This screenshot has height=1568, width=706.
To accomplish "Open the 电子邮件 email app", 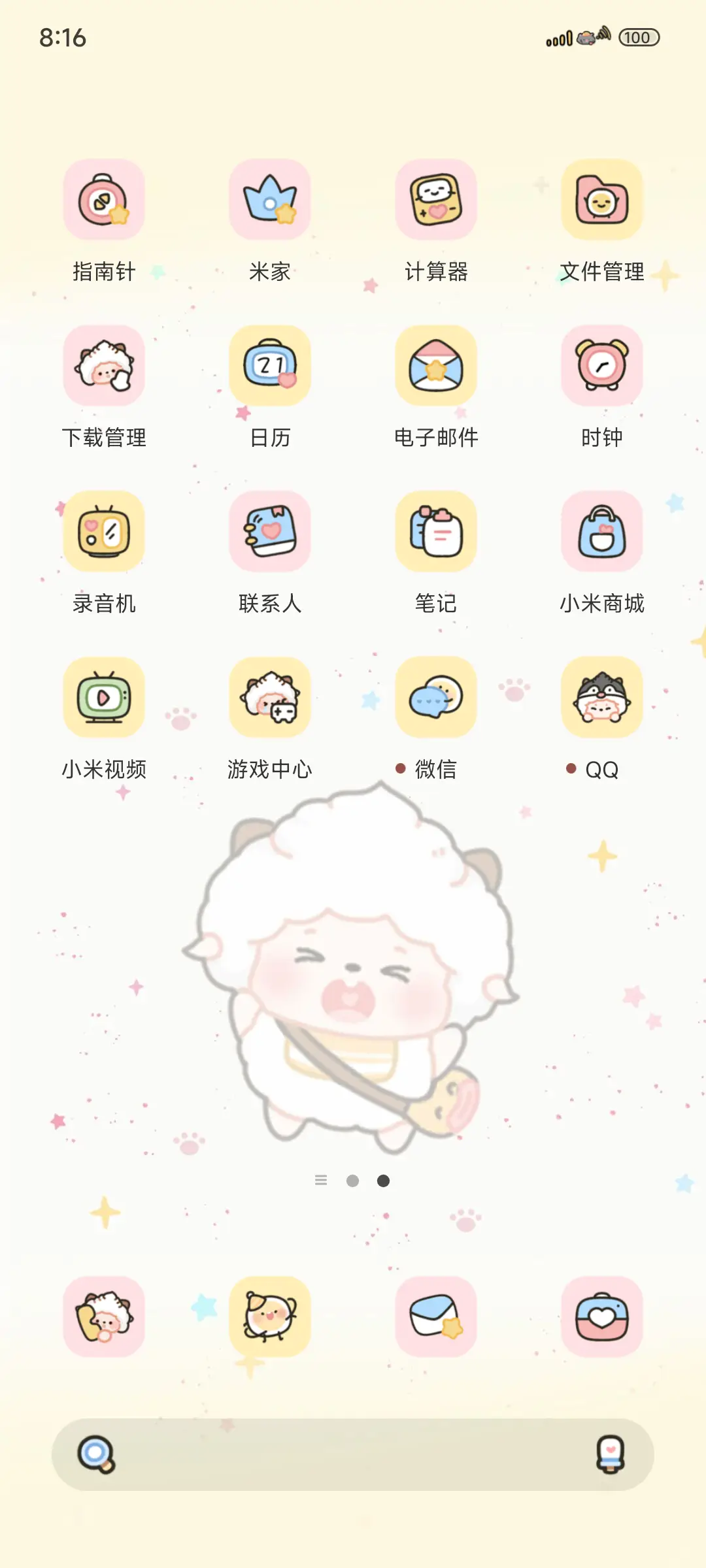I will pyautogui.click(x=436, y=367).
